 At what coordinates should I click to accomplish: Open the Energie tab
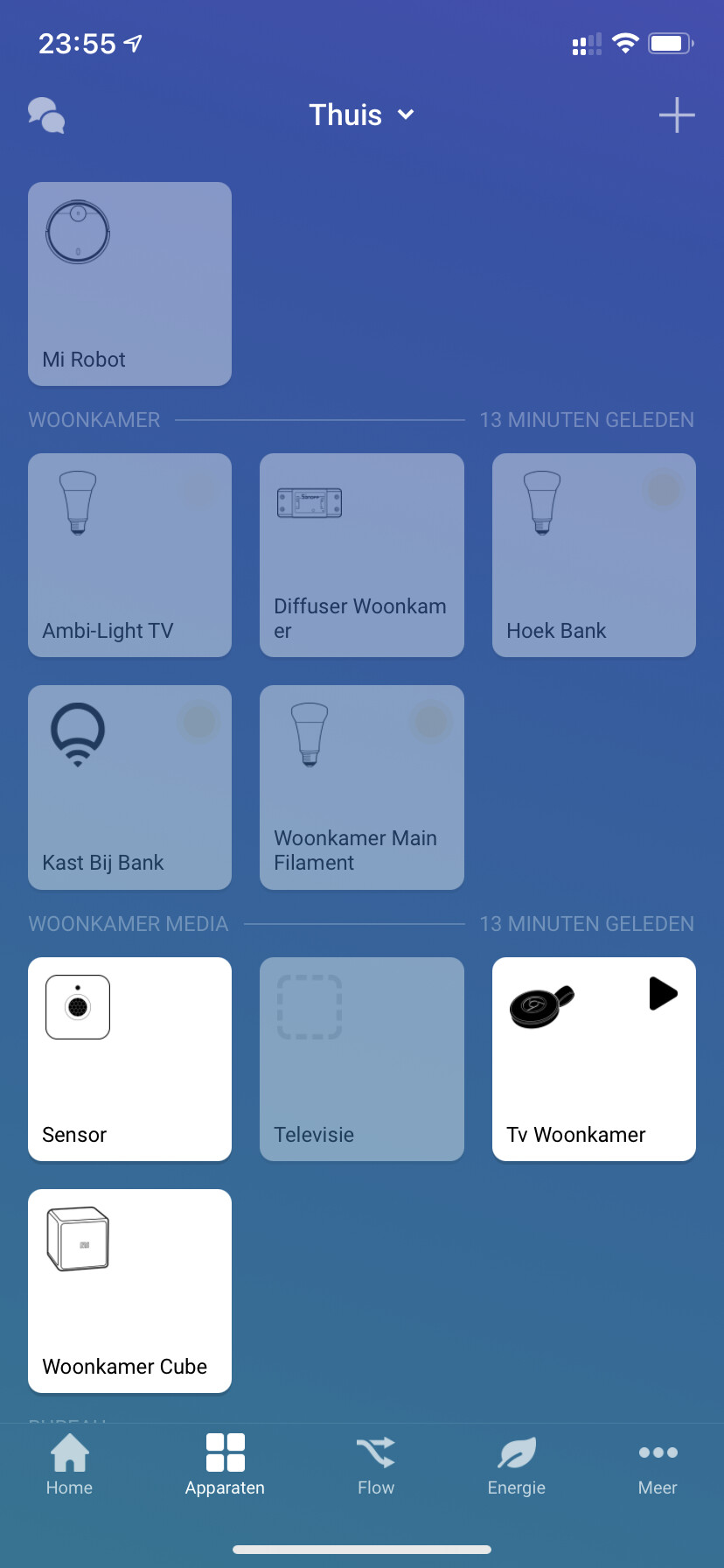[x=517, y=1466]
